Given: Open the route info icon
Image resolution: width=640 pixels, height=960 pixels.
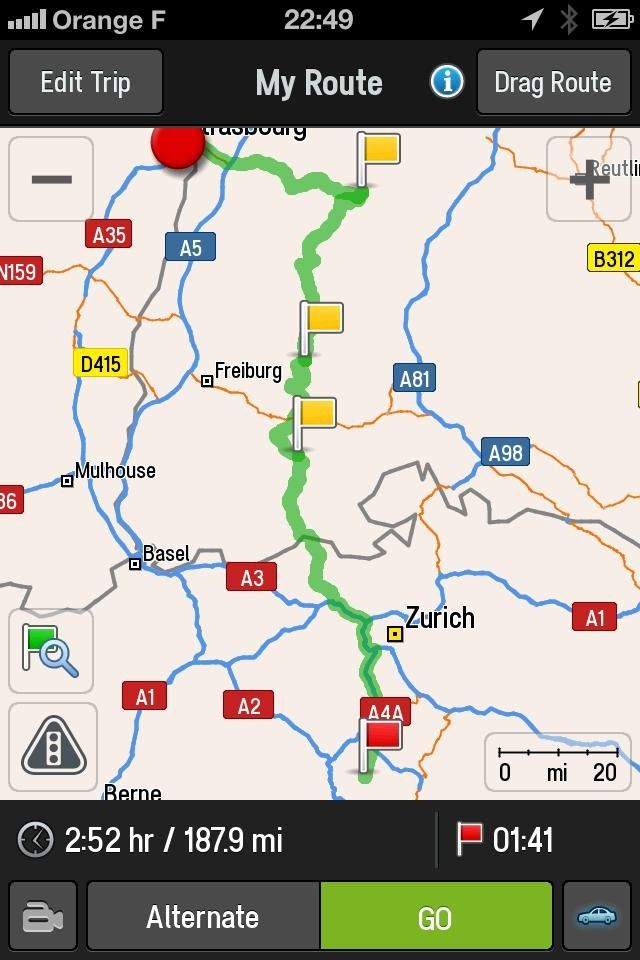Looking at the screenshot, I should (x=447, y=82).
